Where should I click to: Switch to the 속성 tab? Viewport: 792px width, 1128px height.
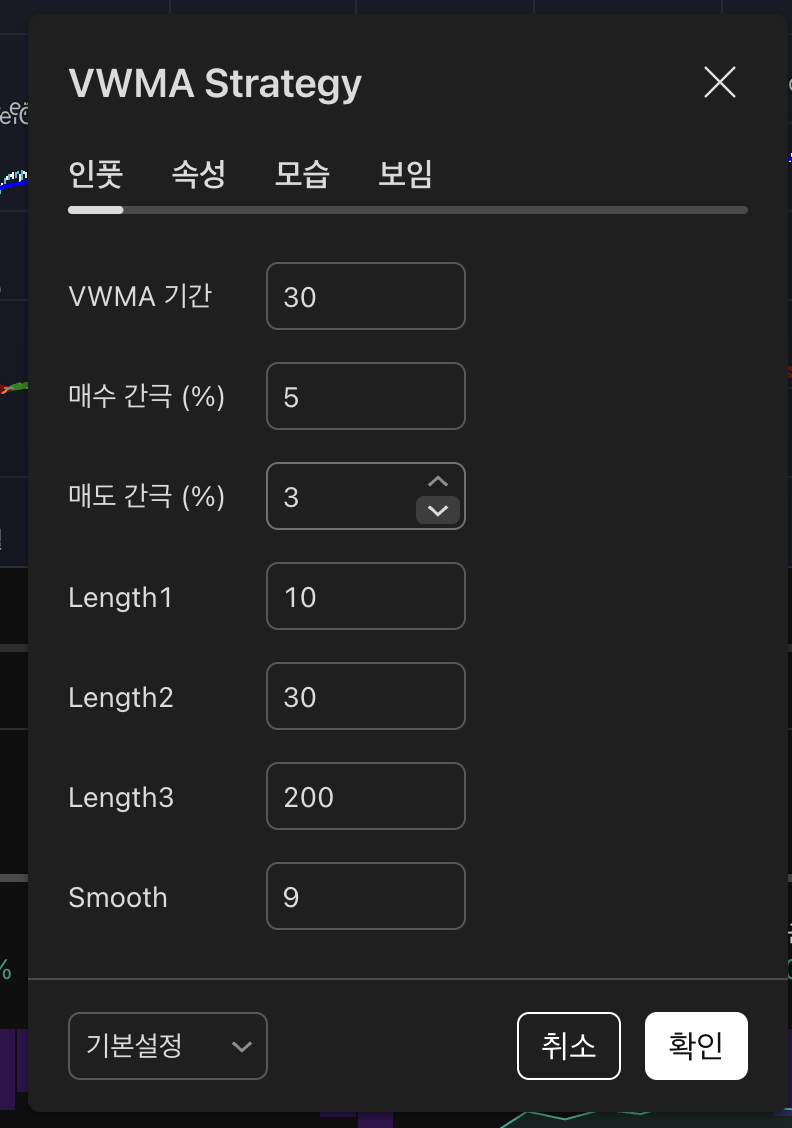[x=198, y=175]
